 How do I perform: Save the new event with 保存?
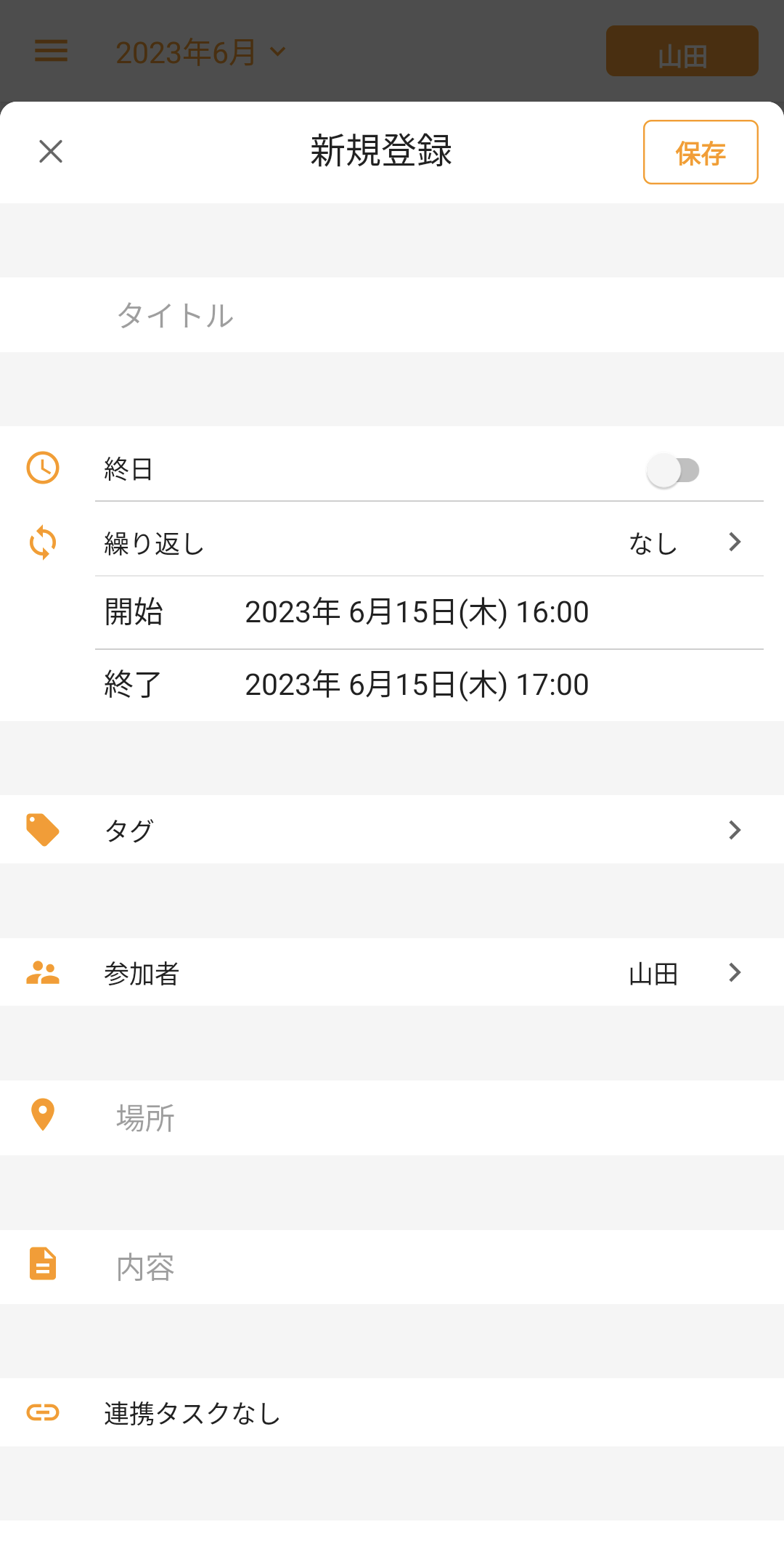pos(700,152)
